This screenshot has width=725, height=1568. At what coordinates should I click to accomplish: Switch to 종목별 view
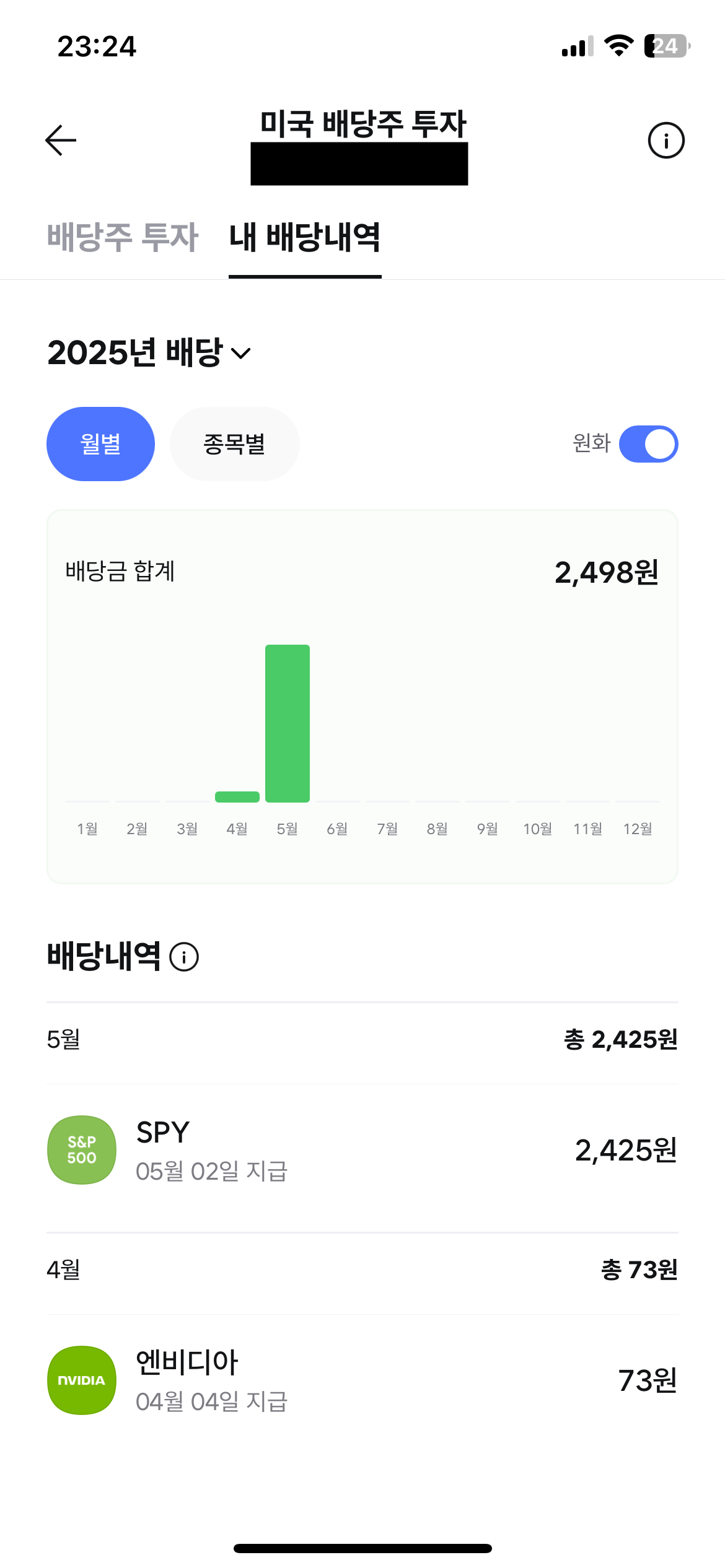point(234,443)
